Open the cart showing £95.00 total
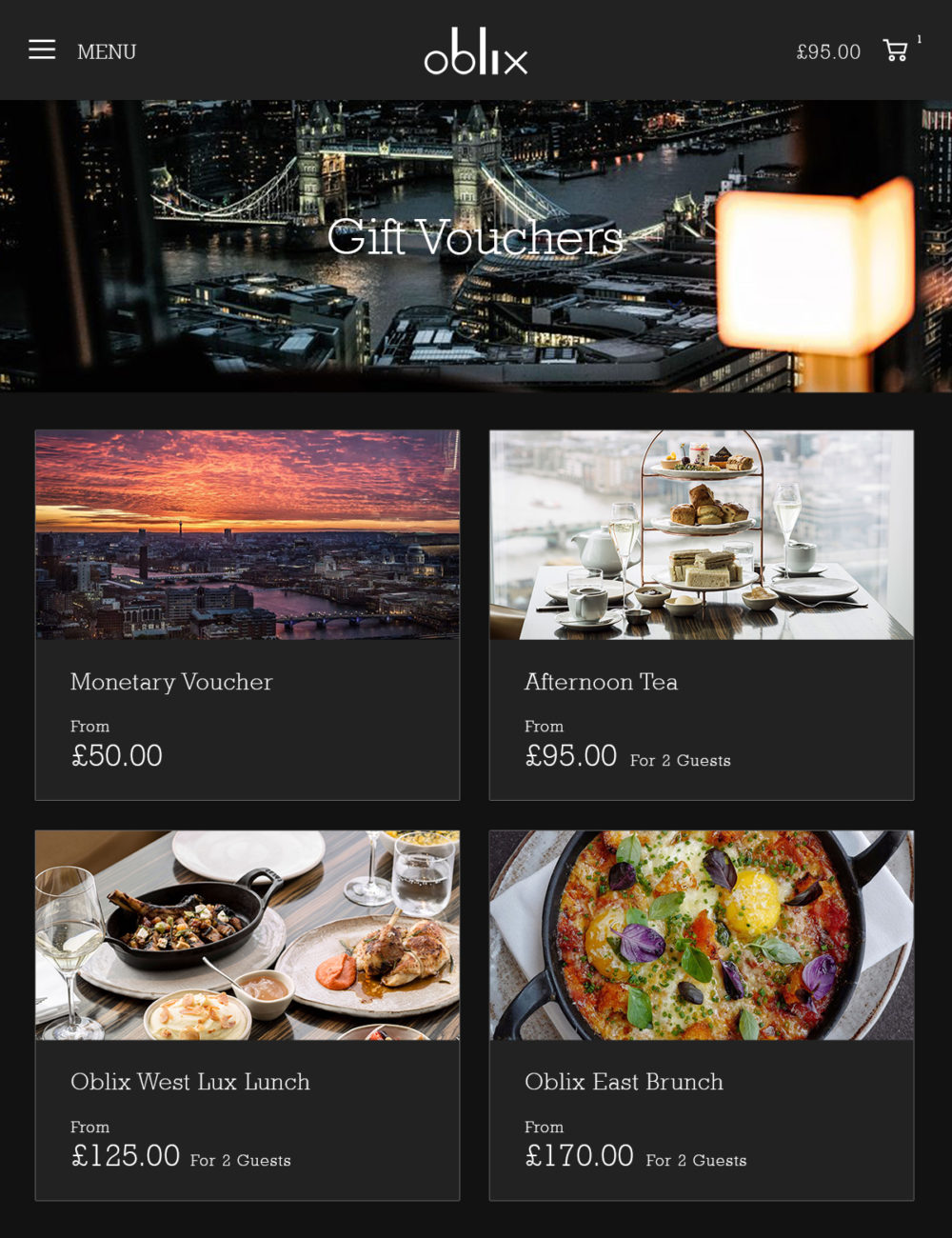The height and width of the screenshot is (1238, 952). click(827, 50)
